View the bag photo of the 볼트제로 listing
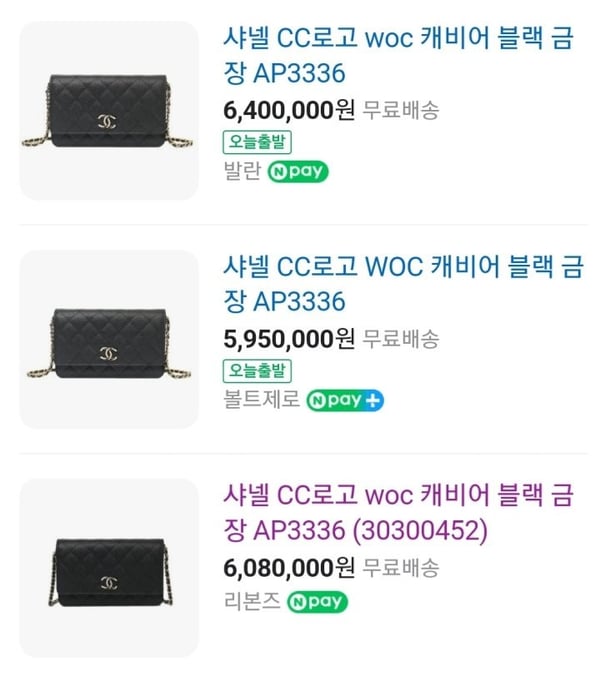Viewport: 600px width, 686px height. pyautogui.click(x=109, y=339)
